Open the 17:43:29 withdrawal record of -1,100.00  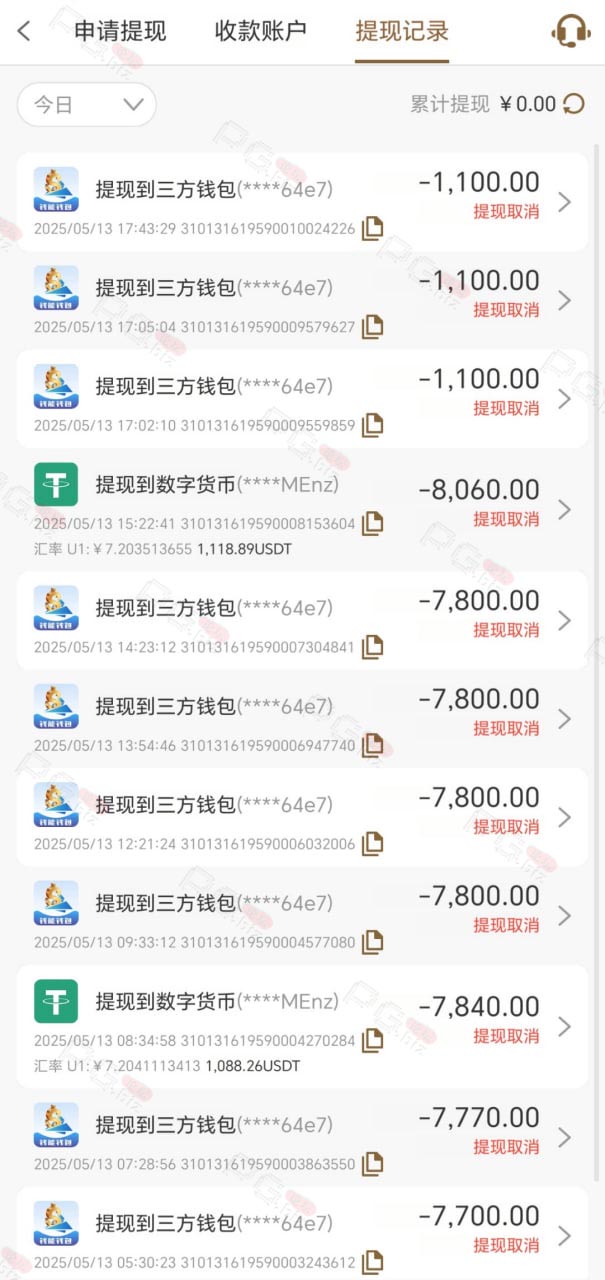[x=302, y=202]
